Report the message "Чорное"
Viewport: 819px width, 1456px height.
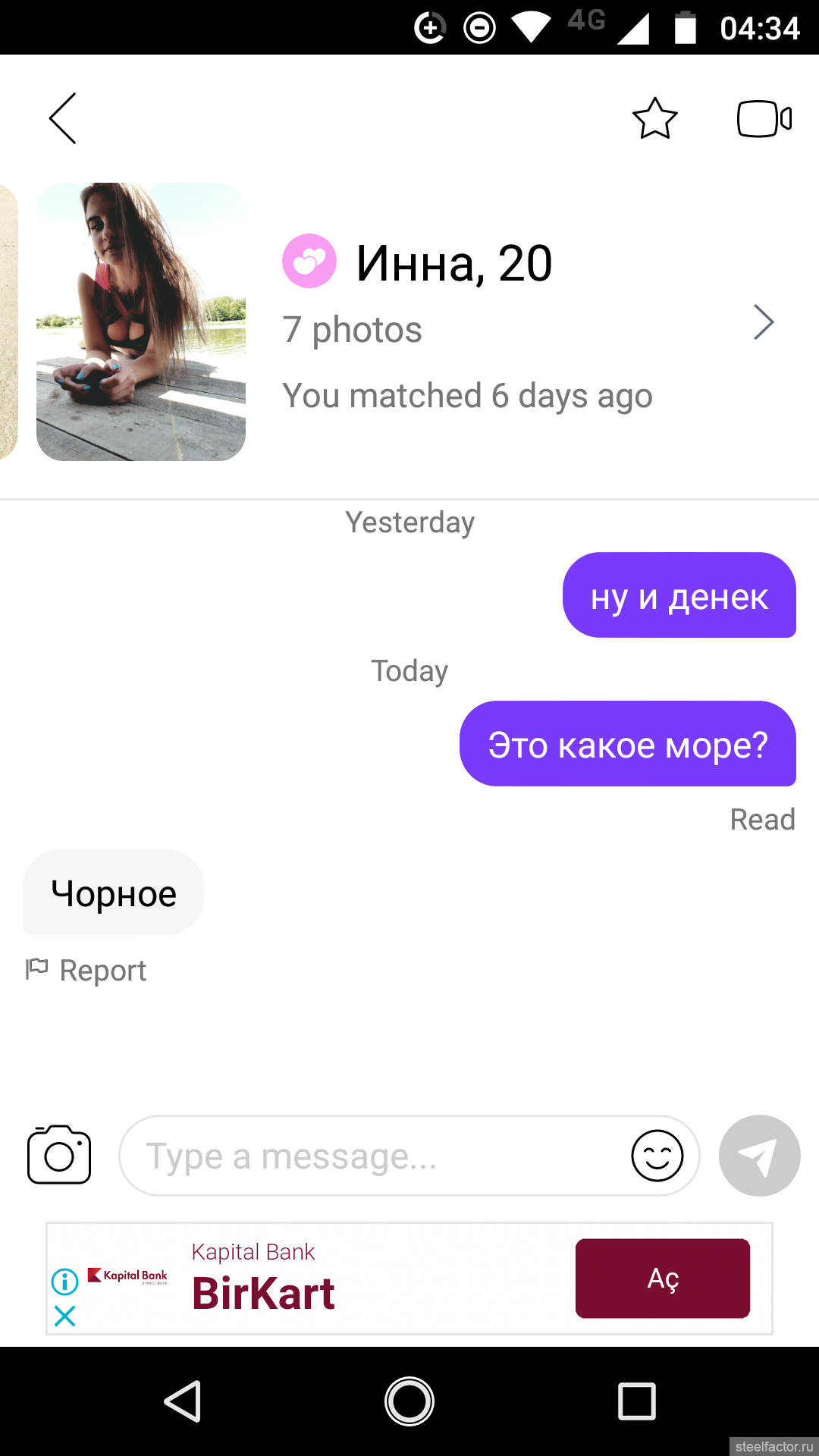coord(86,970)
